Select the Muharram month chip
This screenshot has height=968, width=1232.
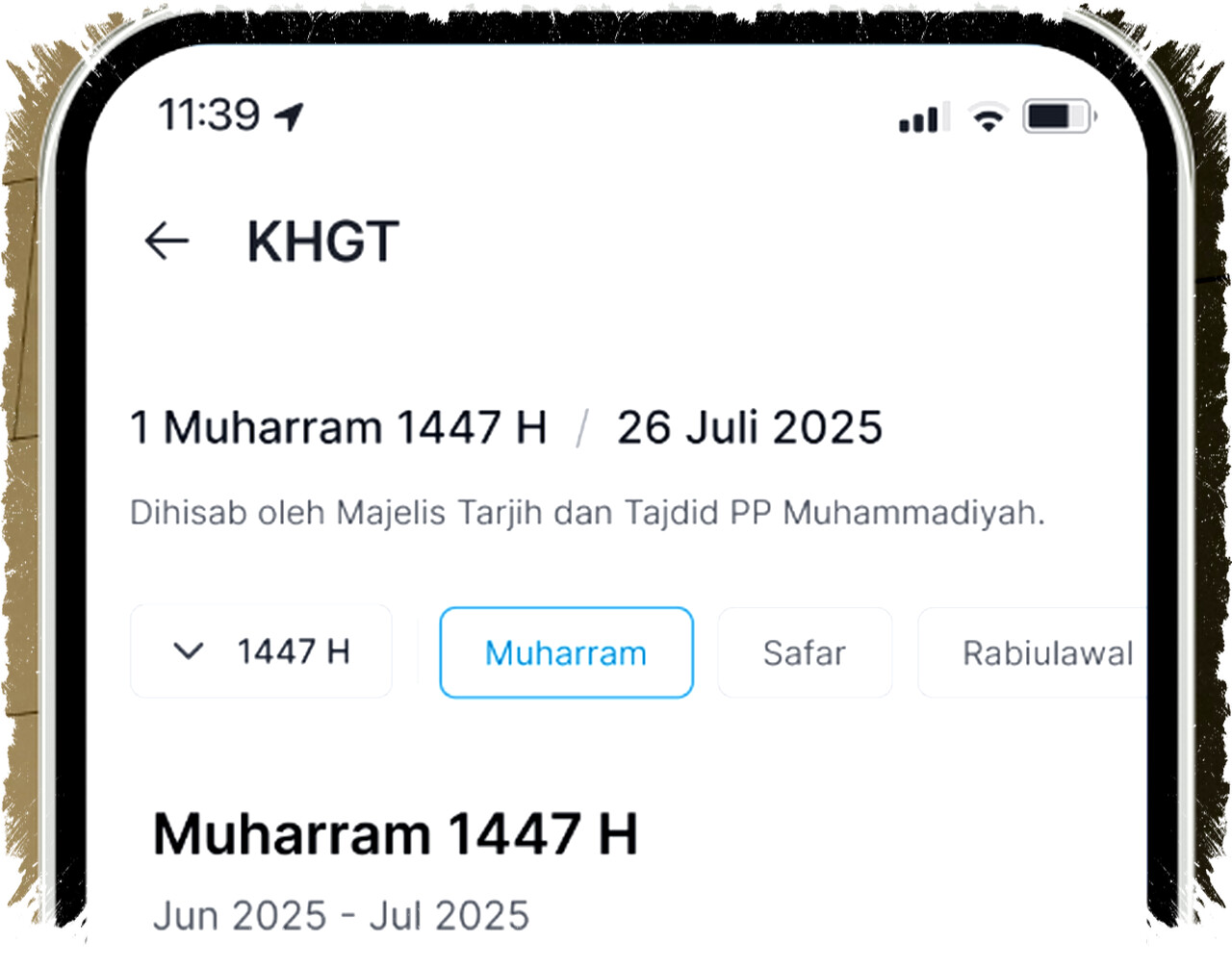(x=566, y=652)
